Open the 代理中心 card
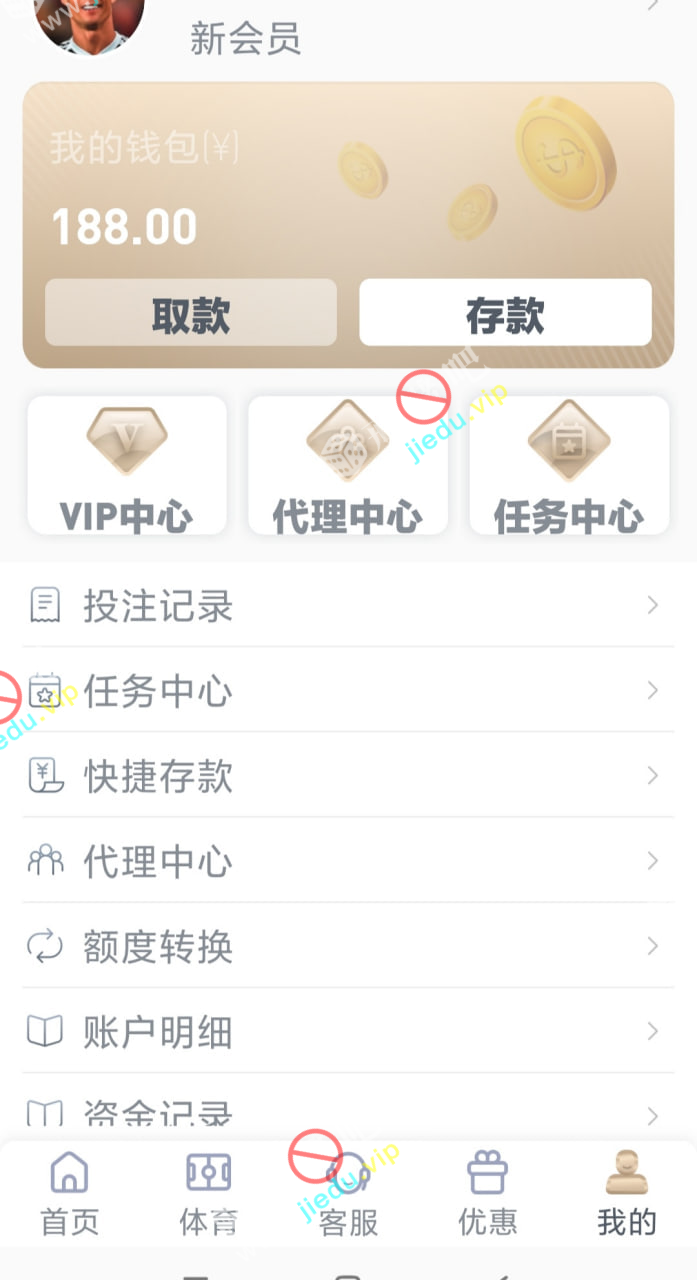This screenshot has width=697, height=1280. click(x=347, y=465)
